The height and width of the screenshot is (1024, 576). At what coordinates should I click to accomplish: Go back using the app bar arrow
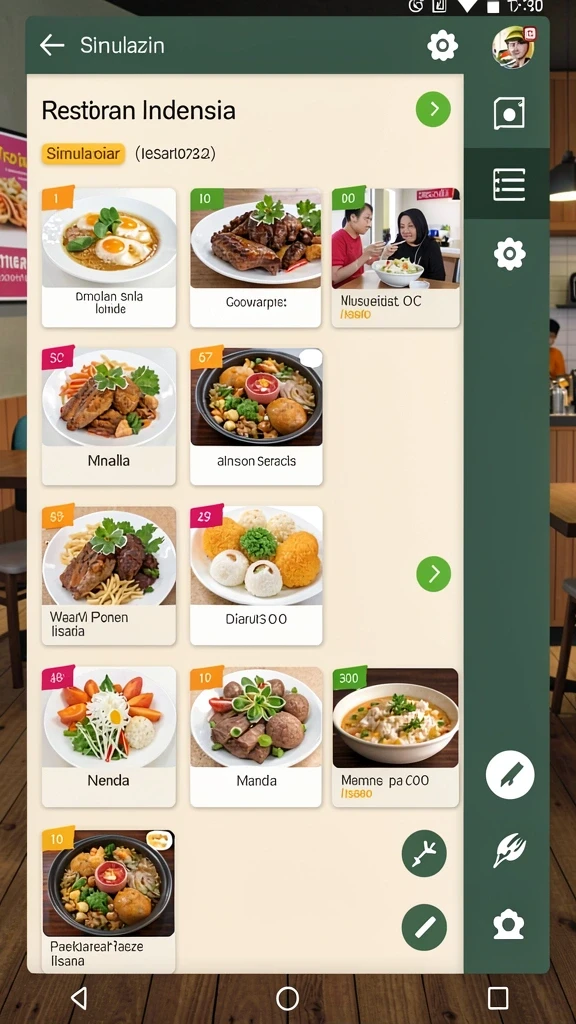[x=52, y=45]
